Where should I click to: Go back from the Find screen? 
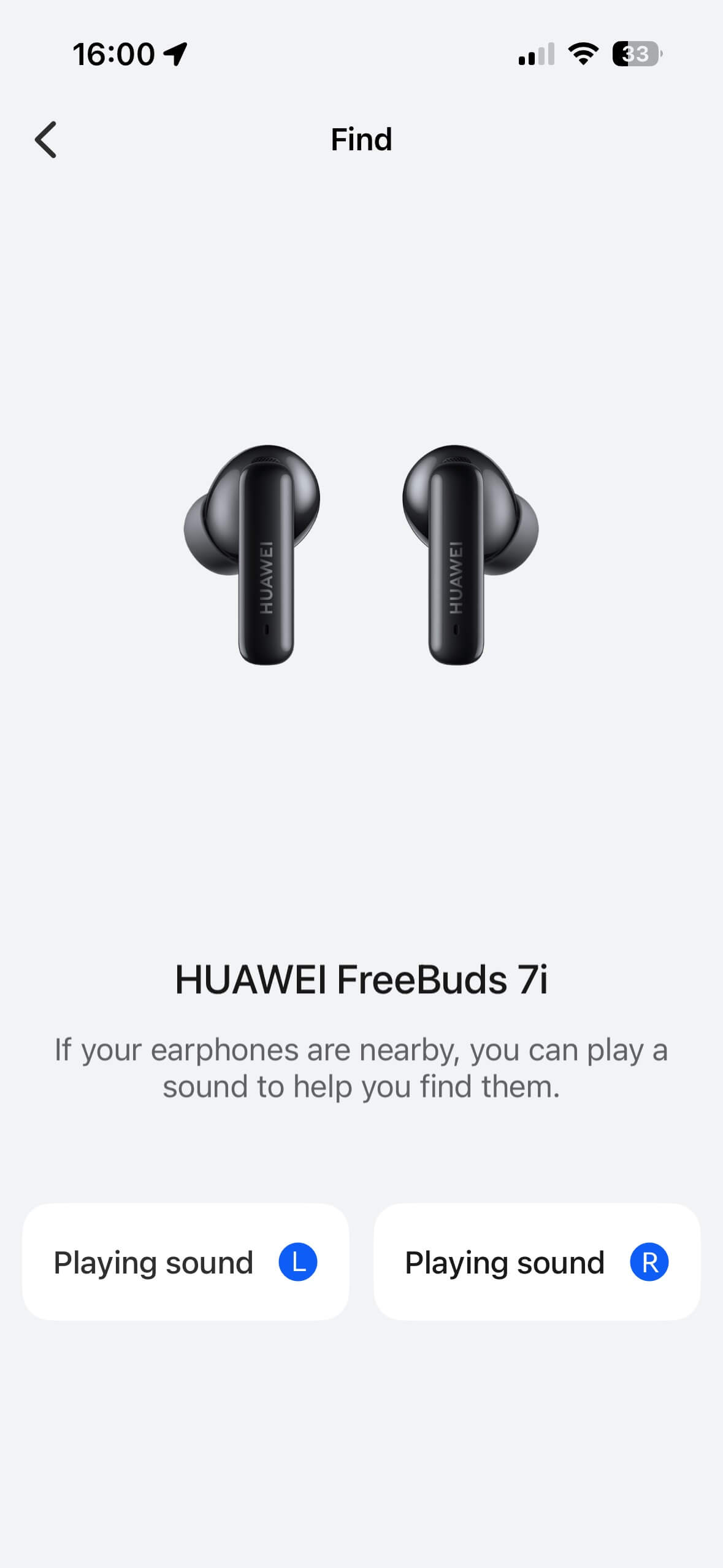coord(46,140)
